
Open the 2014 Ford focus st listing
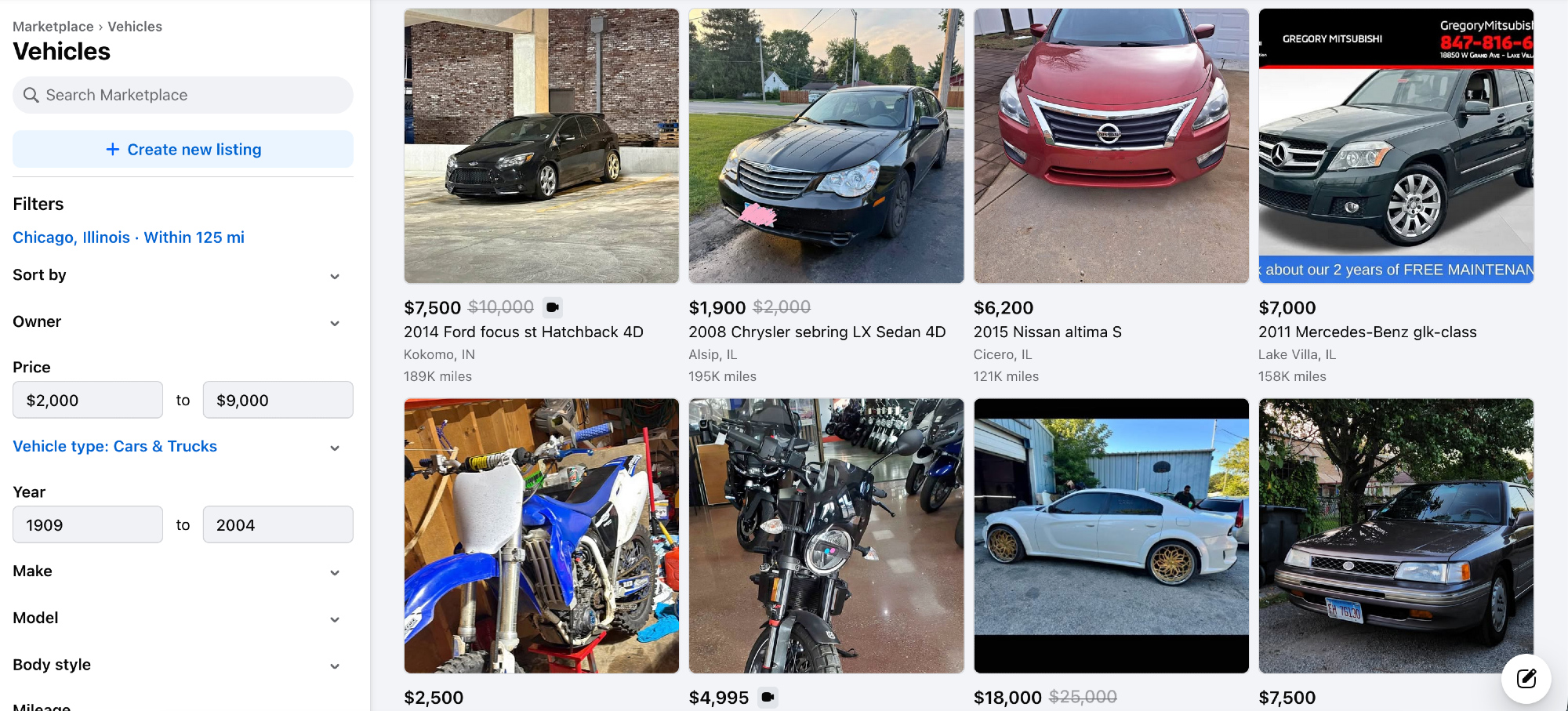pos(541,147)
